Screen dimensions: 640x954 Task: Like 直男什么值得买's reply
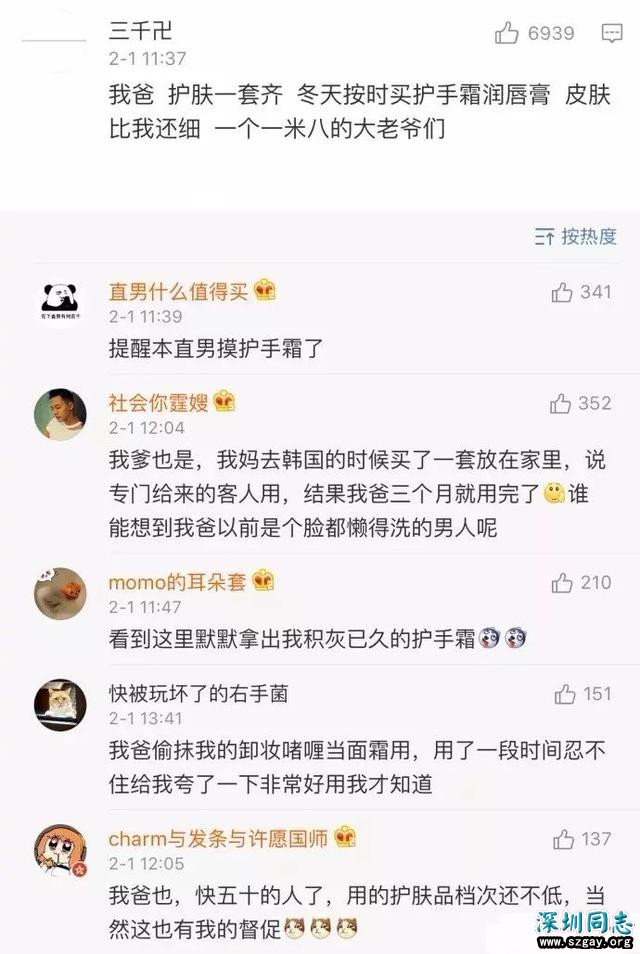pos(562,292)
